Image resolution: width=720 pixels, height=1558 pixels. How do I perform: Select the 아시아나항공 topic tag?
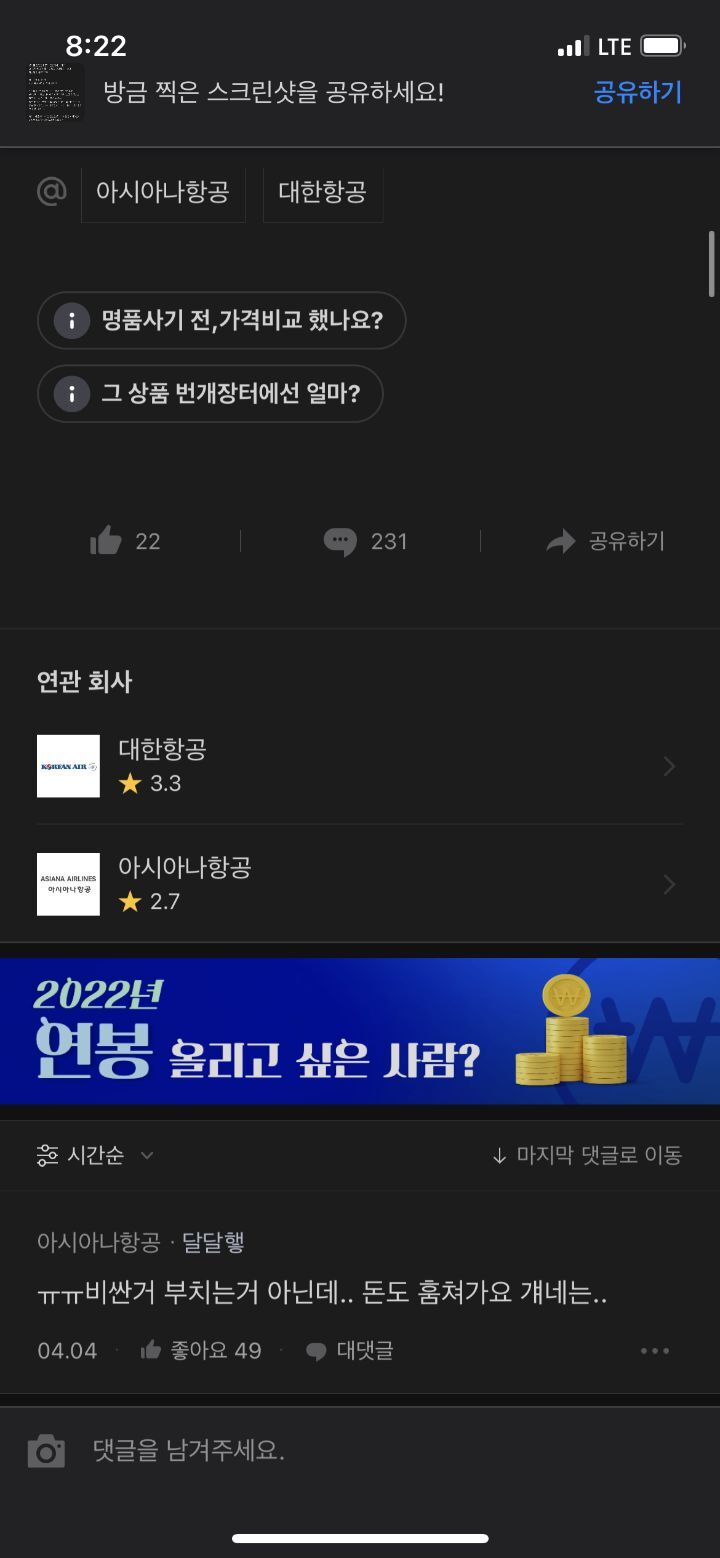(163, 193)
